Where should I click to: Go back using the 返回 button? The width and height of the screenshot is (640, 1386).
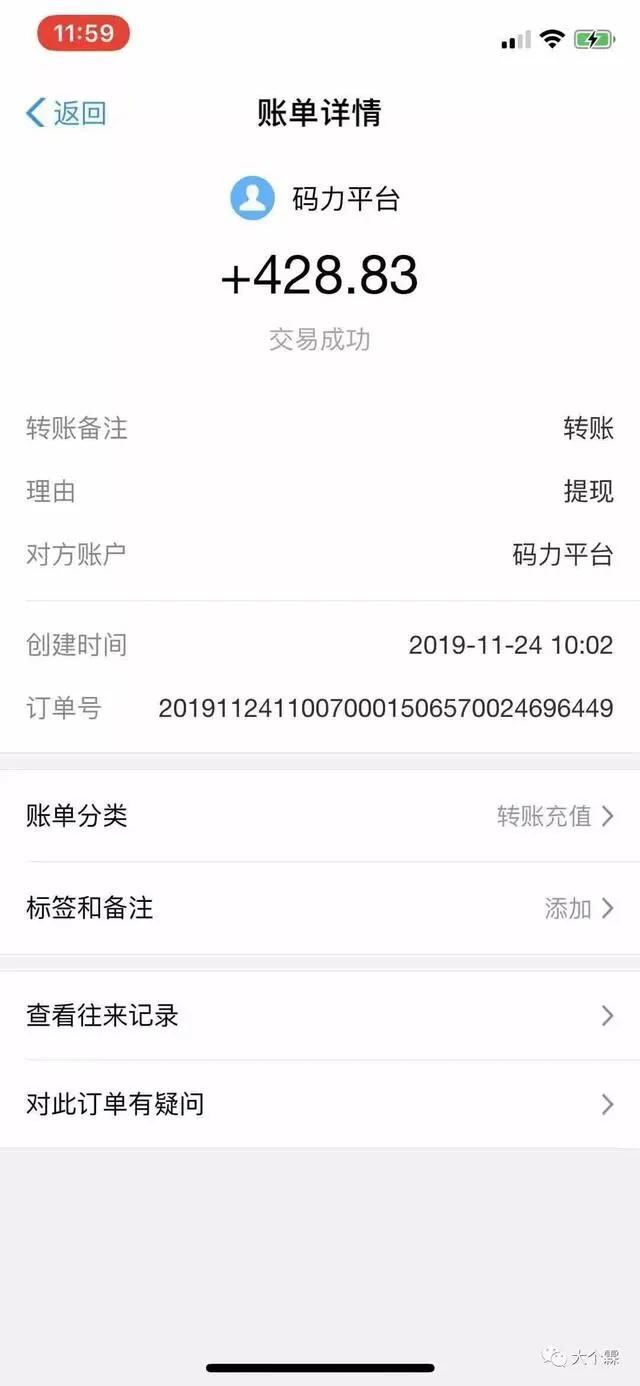pyautogui.click(x=66, y=113)
